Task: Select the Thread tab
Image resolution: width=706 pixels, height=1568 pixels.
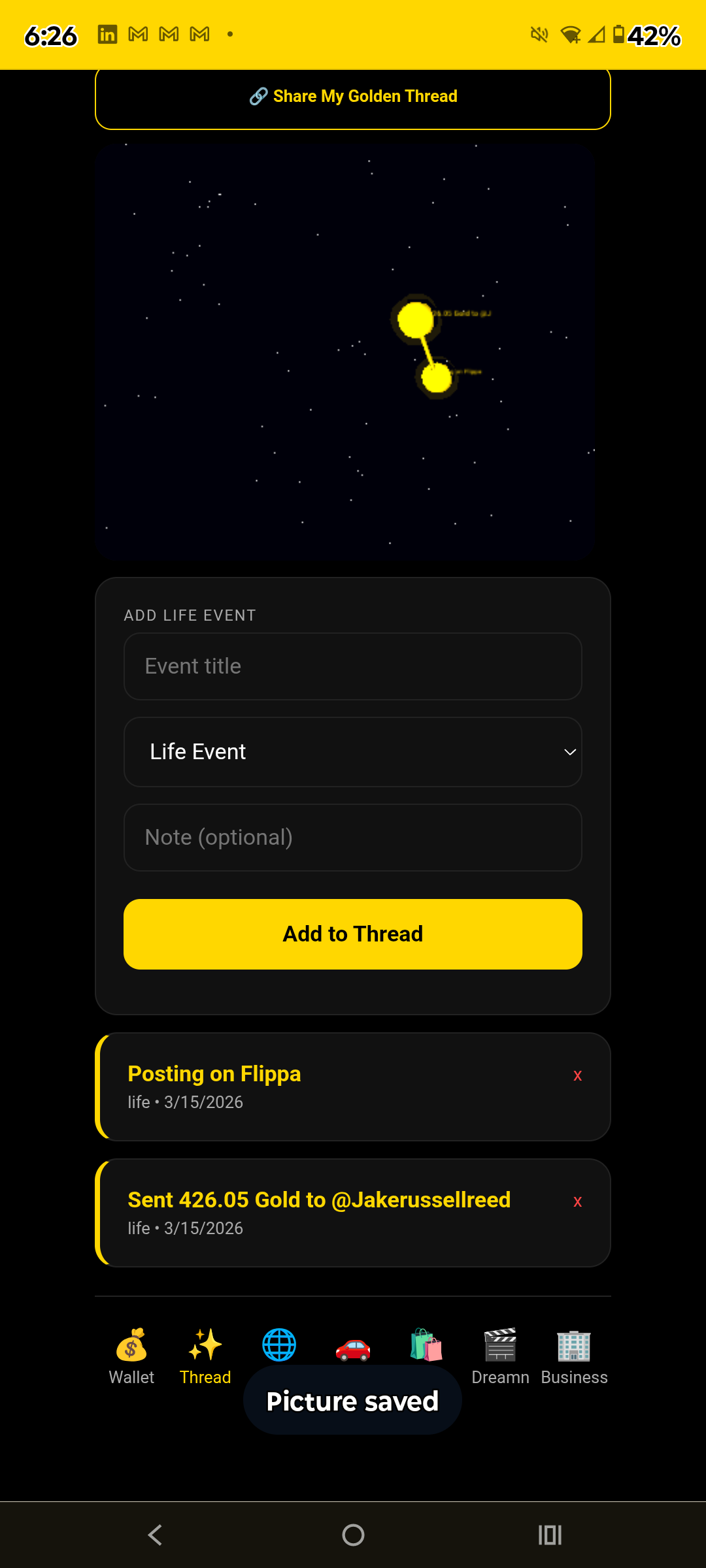Action: 205,1356
